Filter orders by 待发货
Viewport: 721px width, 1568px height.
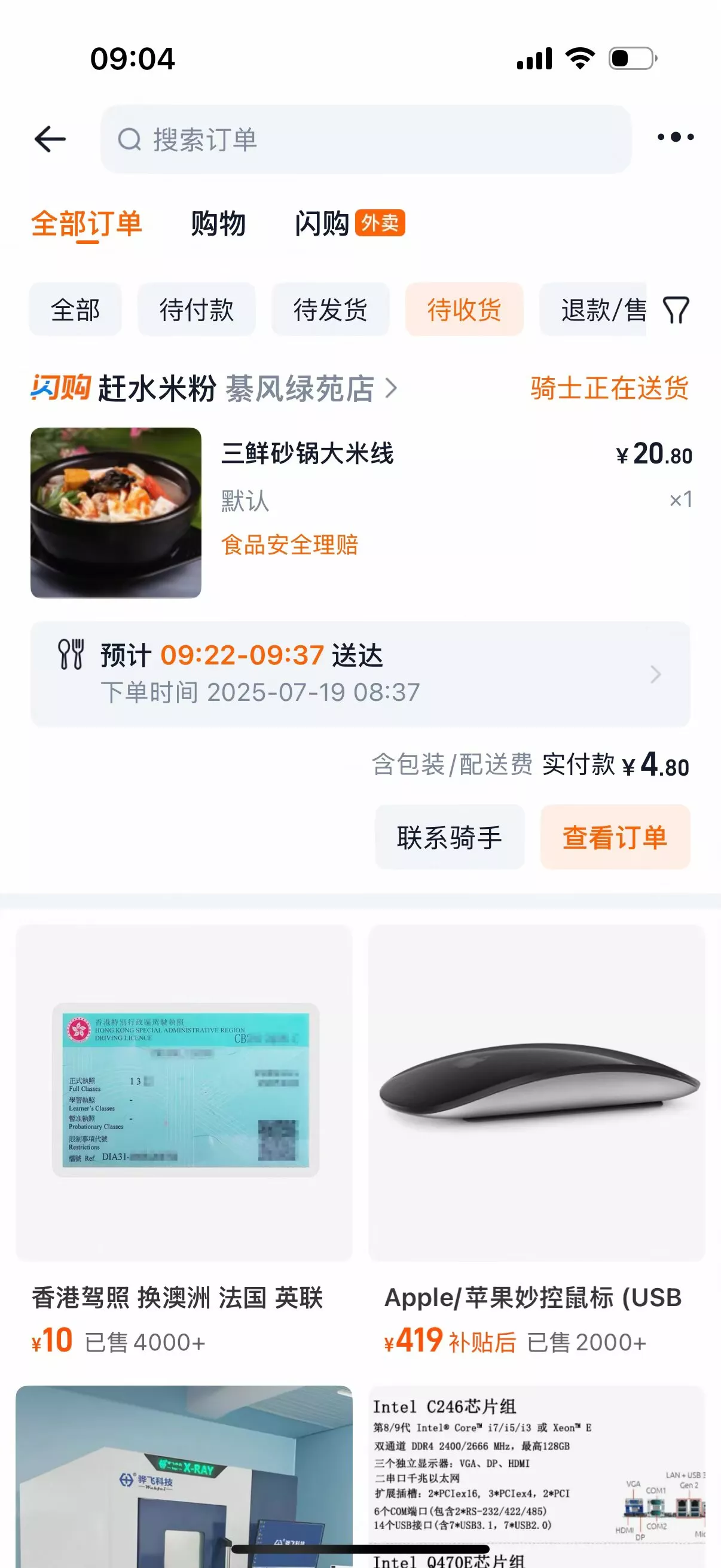[330, 310]
